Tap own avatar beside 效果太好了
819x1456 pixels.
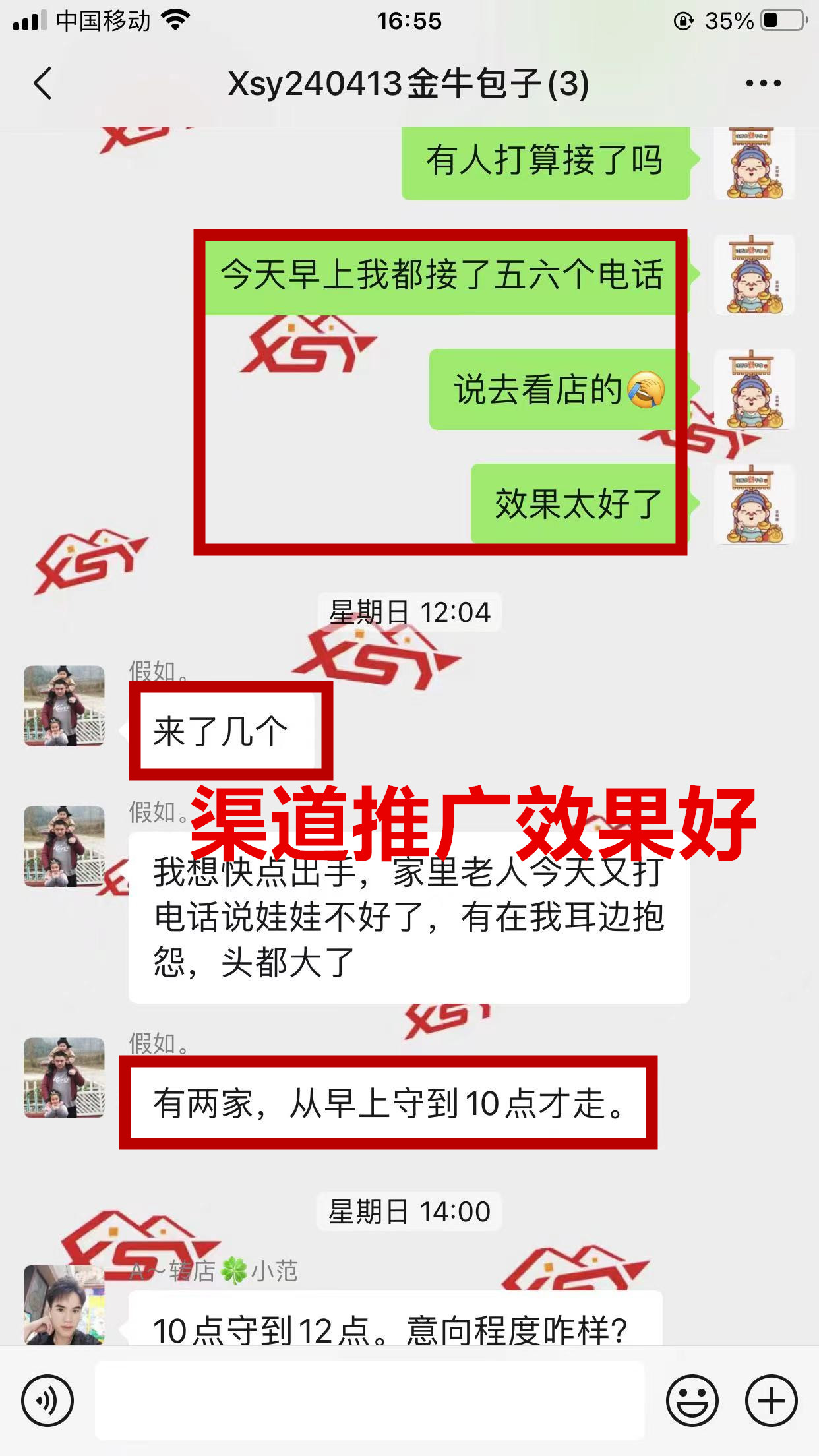pos(754,504)
